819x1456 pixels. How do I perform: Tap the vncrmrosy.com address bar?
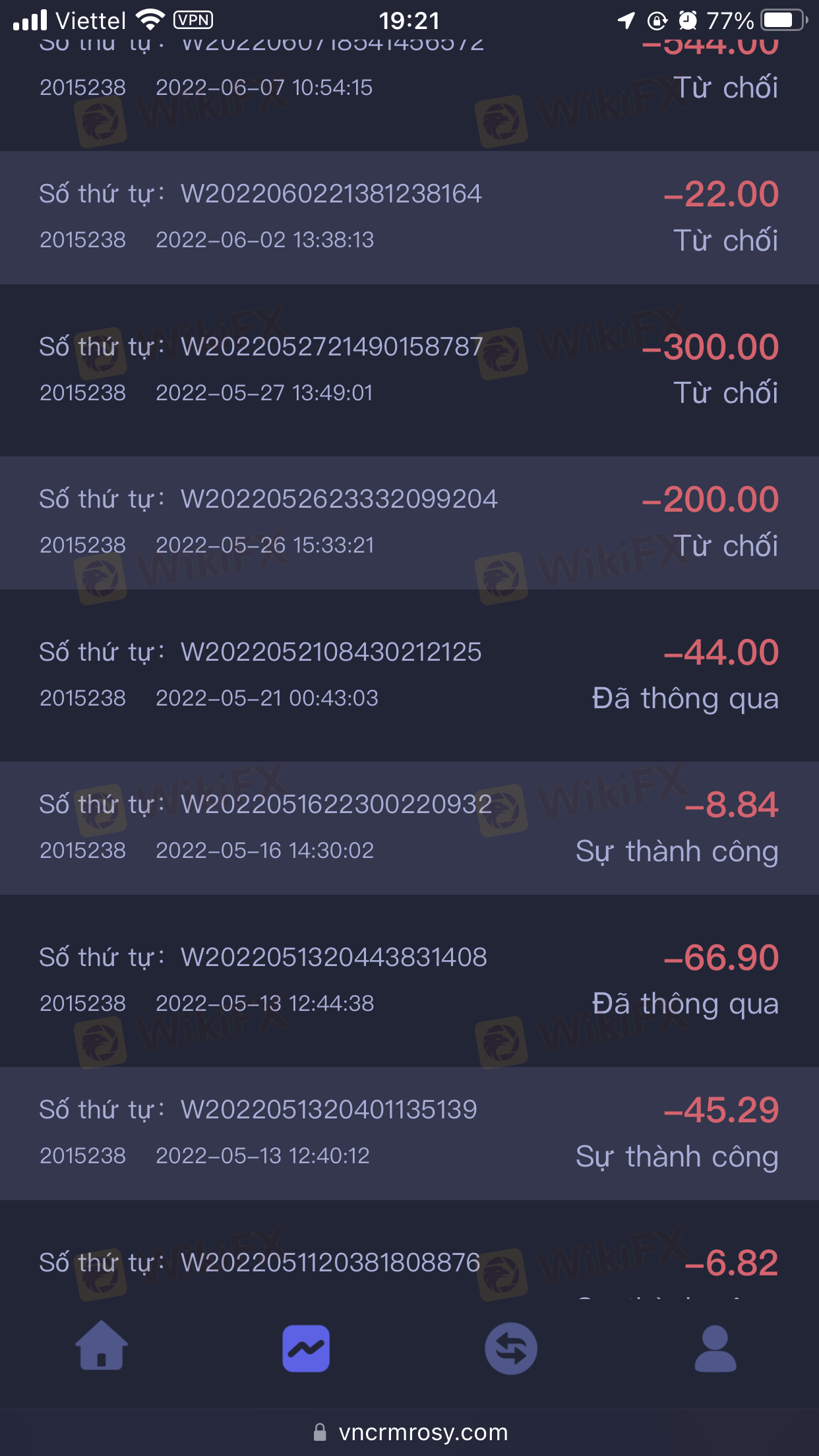tap(409, 1432)
